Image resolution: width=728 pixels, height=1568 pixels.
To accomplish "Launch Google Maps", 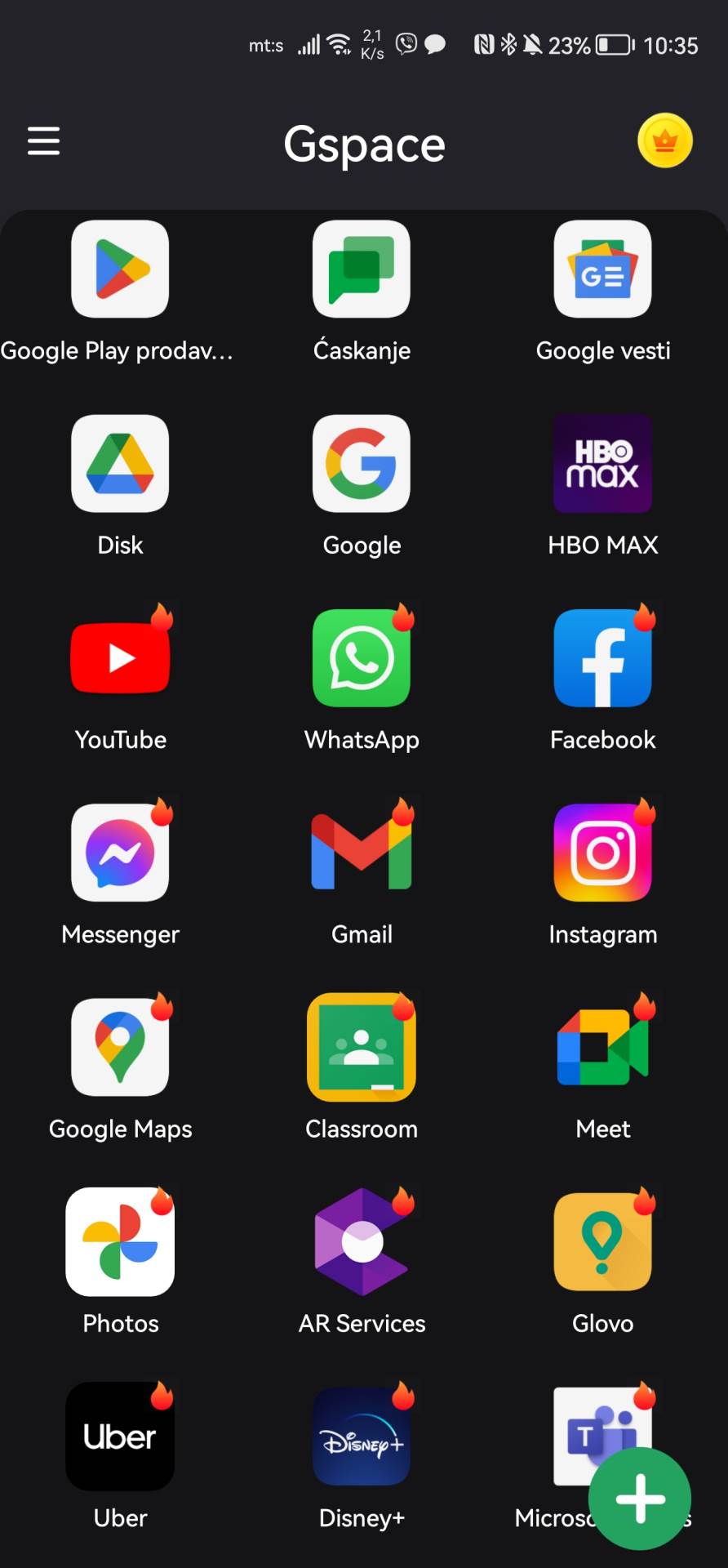I will 120,1046.
